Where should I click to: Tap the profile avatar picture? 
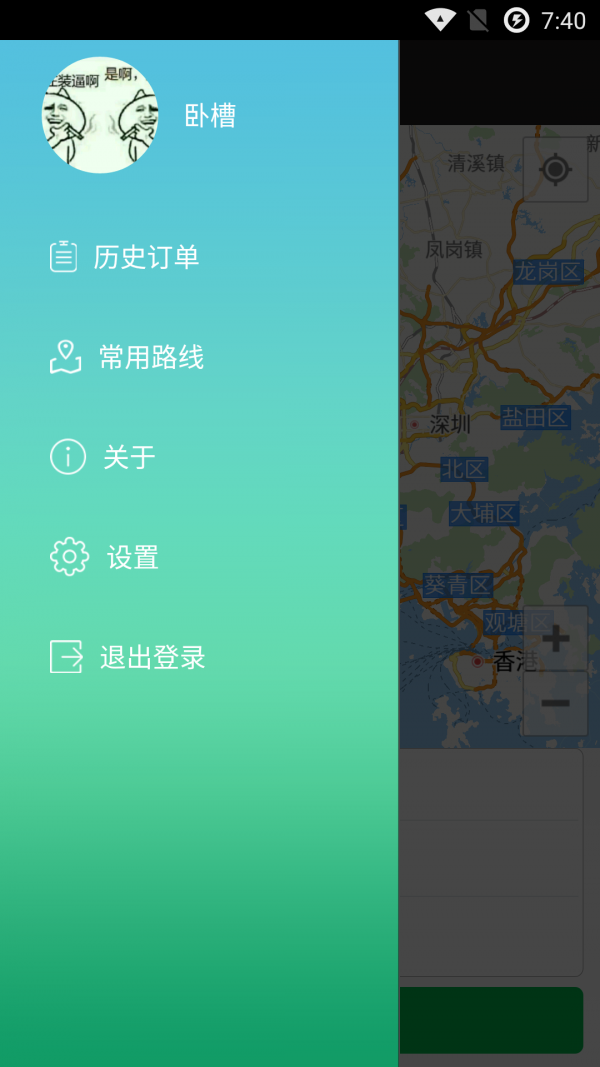click(100, 115)
